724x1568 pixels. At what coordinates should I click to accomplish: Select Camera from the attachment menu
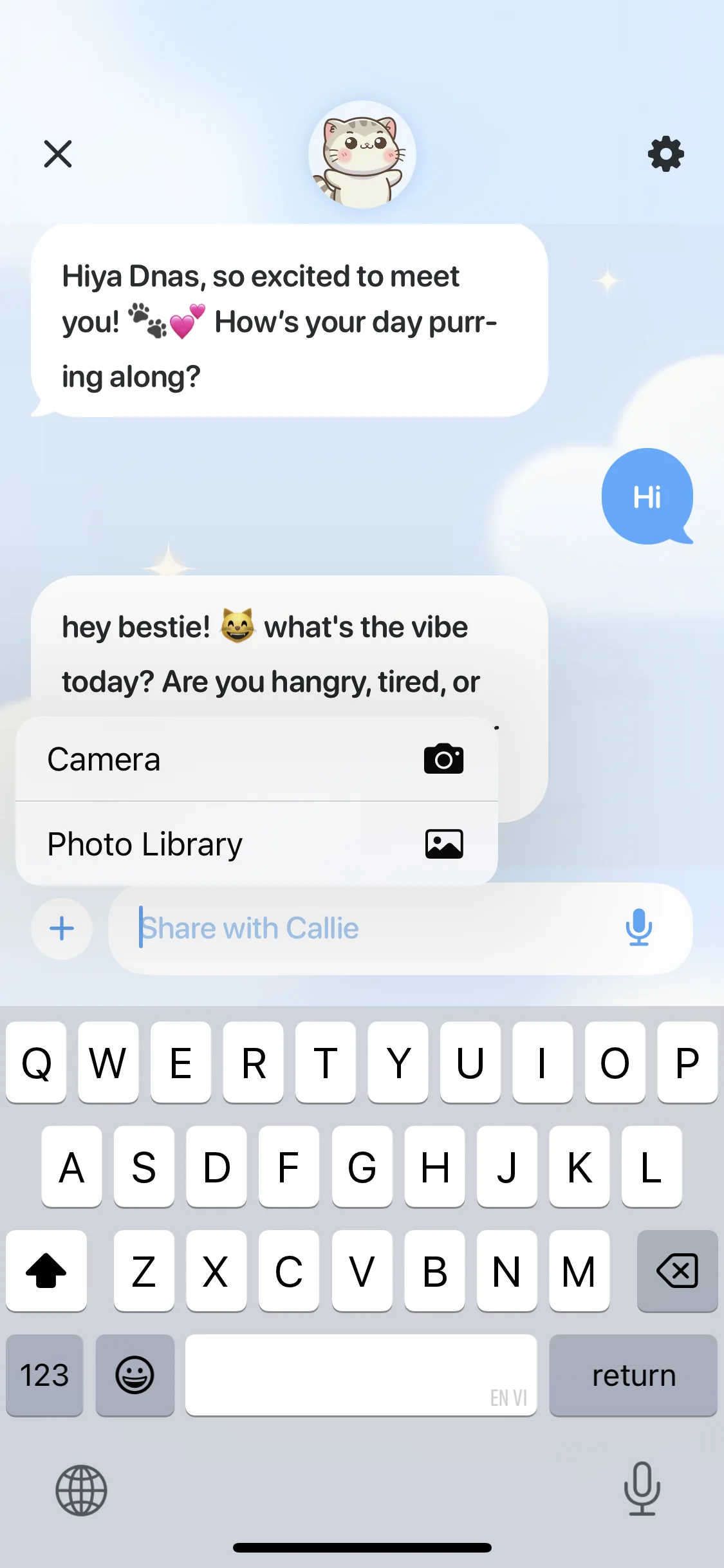coord(256,759)
